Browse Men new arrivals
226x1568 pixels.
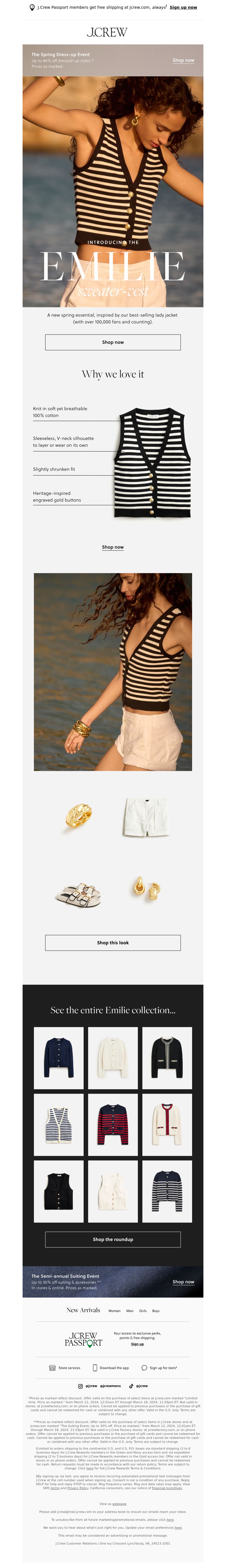click(x=130, y=1311)
